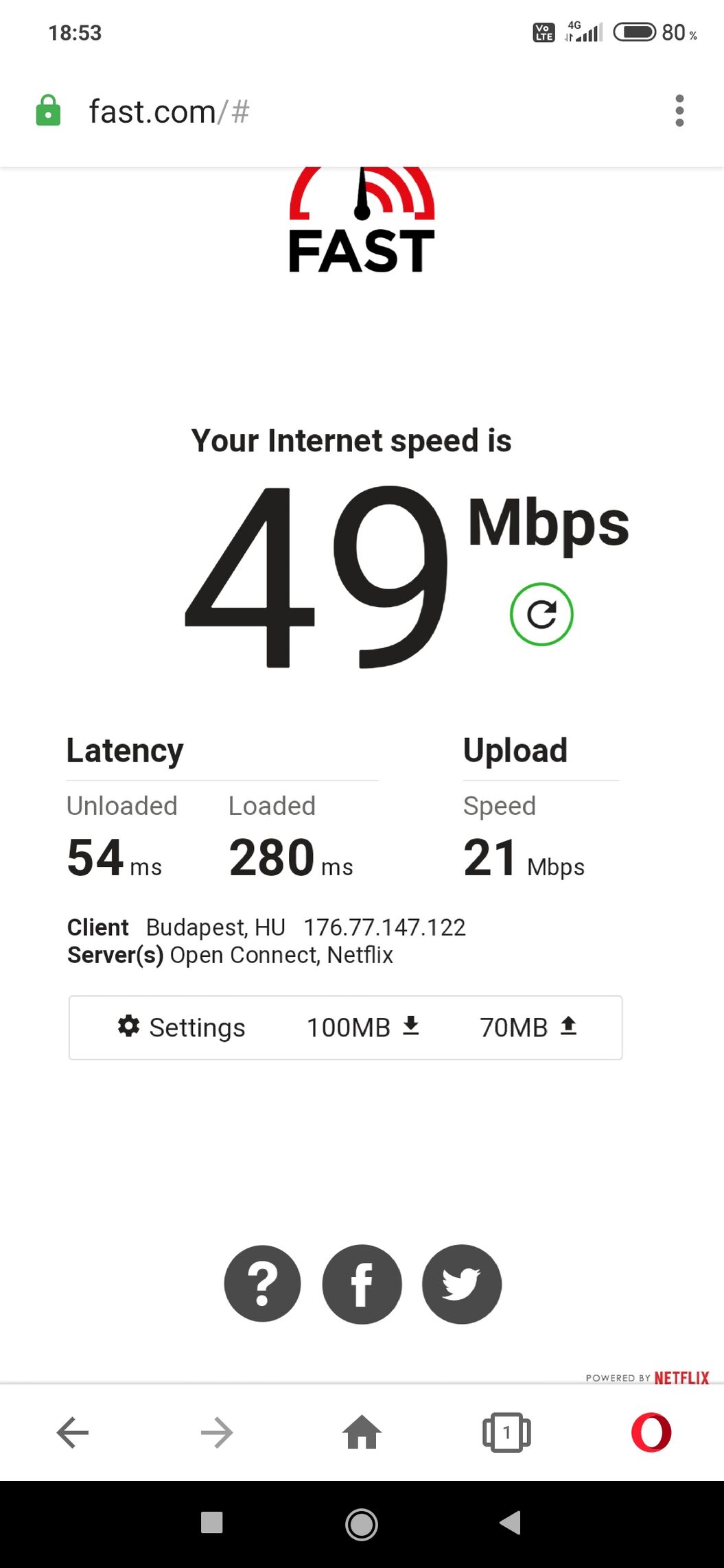Go back to the previous page

[x=73, y=1432]
